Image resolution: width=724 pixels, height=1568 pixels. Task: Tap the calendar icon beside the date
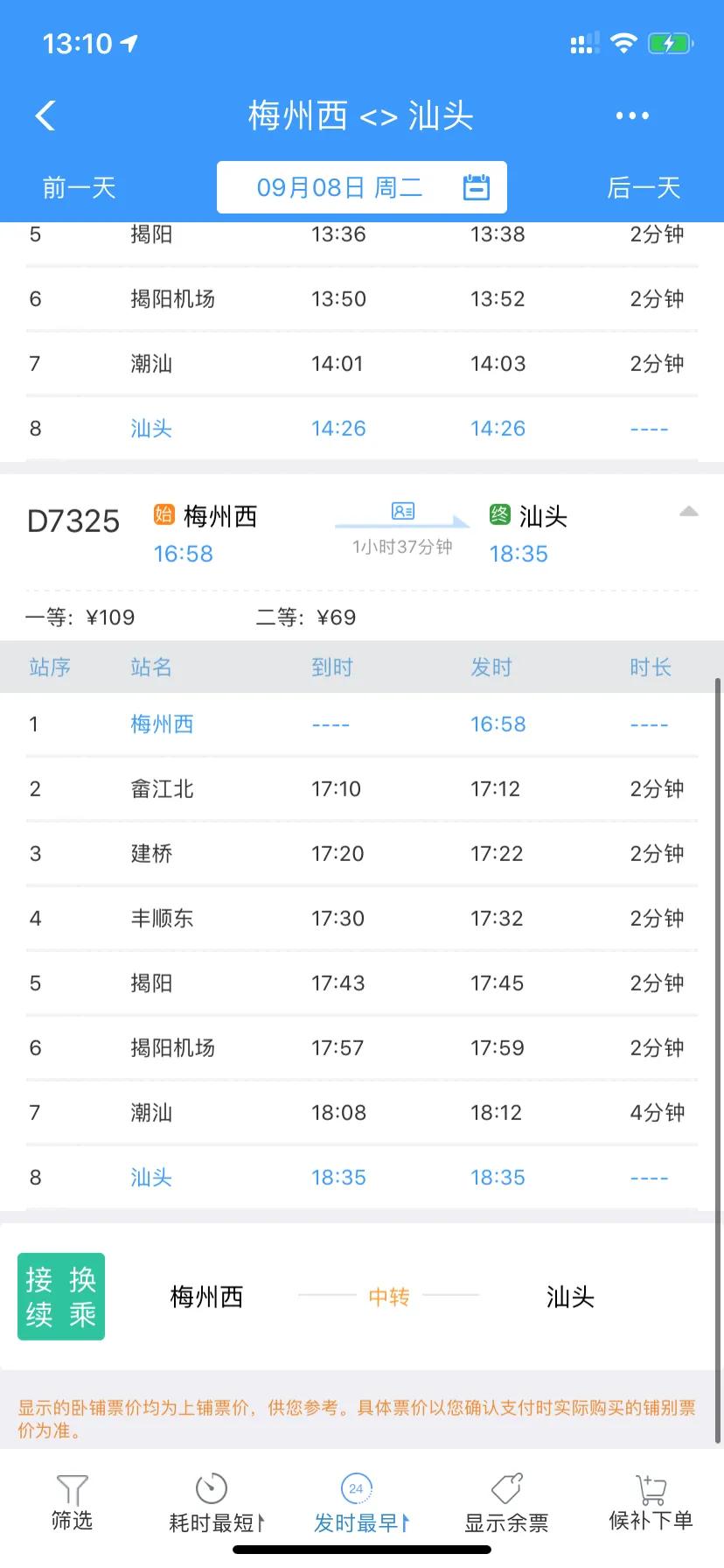(x=475, y=186)
